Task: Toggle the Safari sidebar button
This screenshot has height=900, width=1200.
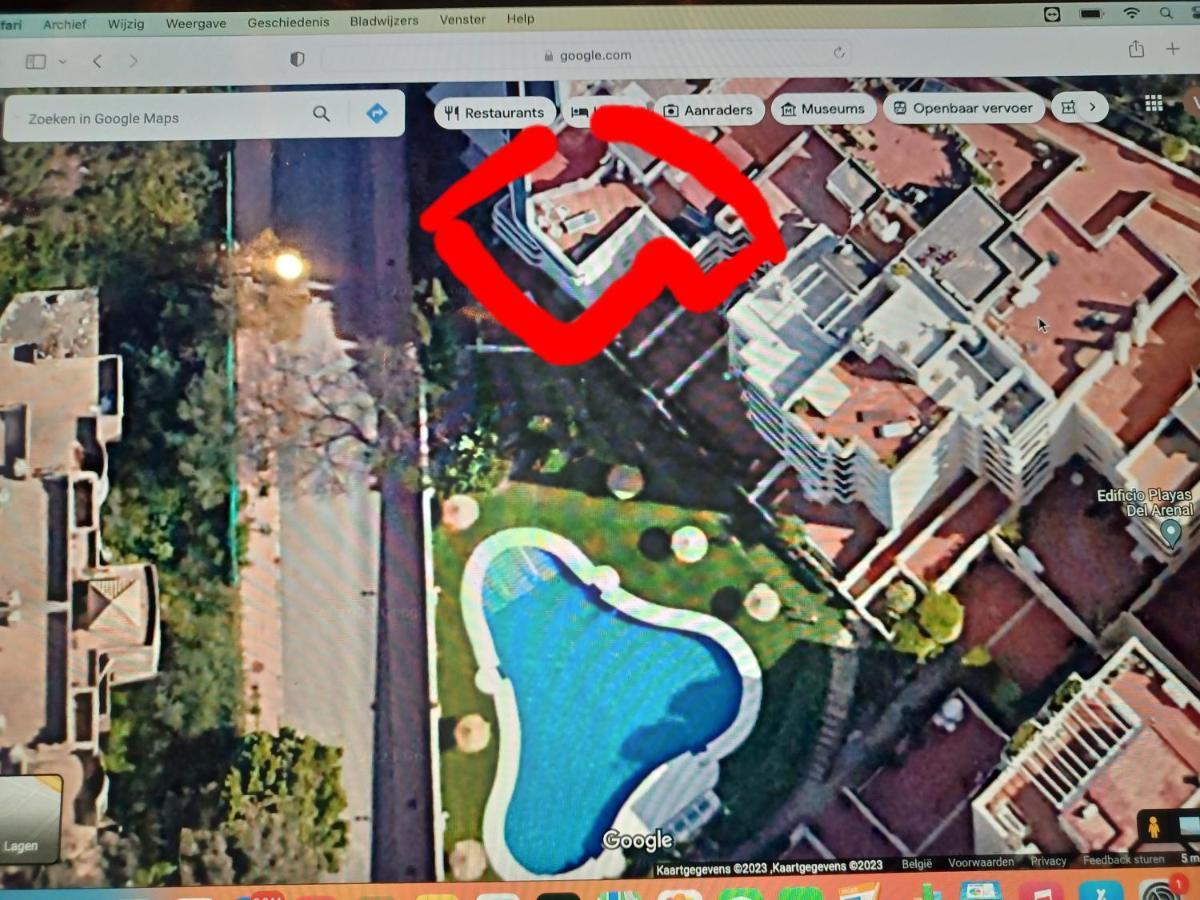Action: point(36,61)
